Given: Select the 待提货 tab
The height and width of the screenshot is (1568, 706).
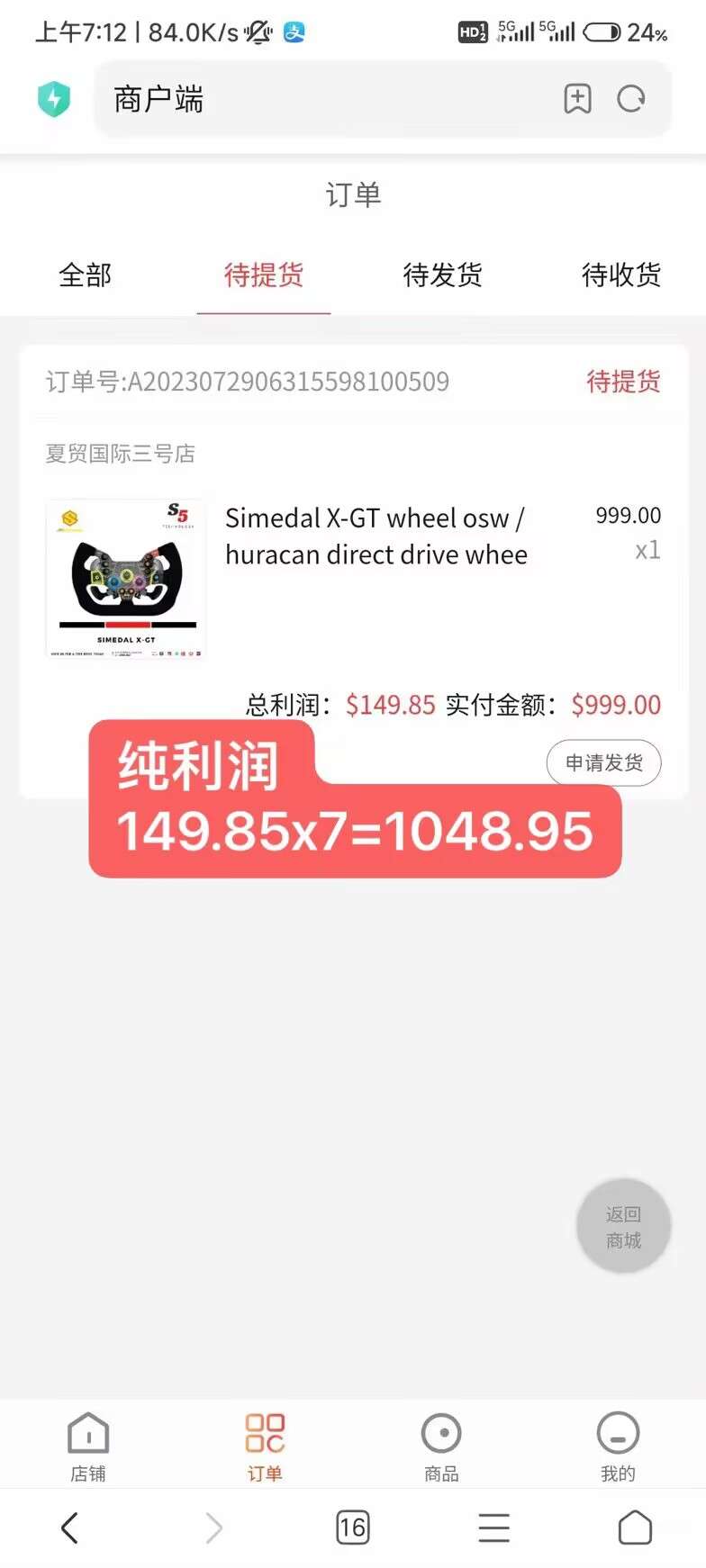Looking at the screenshot, I should point(264,275).
